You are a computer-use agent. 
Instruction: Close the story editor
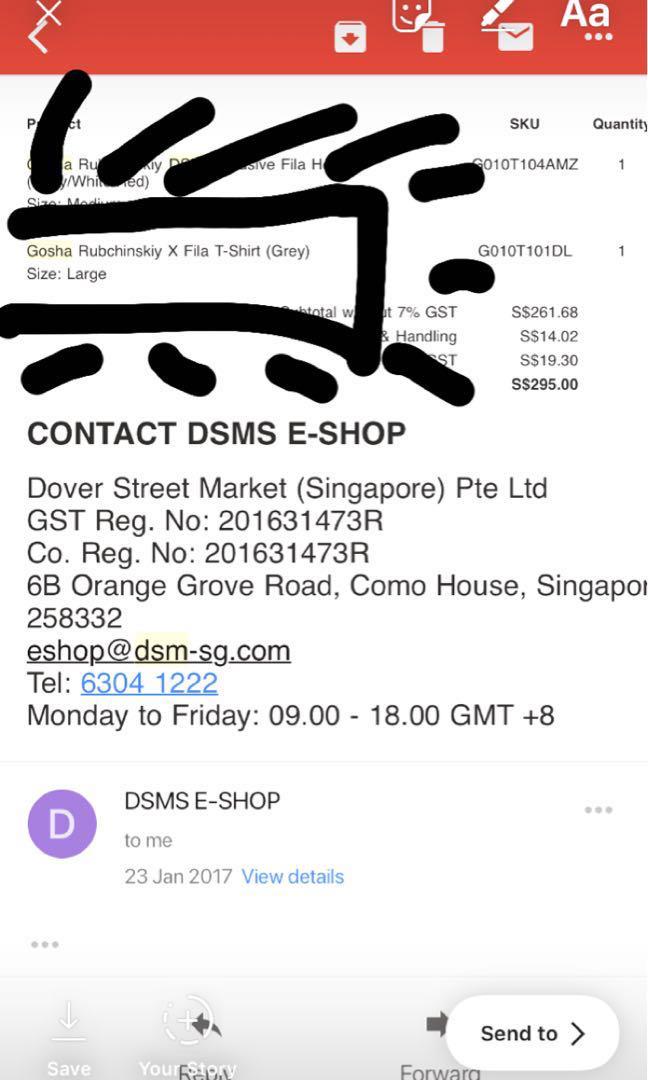point(49,12)
